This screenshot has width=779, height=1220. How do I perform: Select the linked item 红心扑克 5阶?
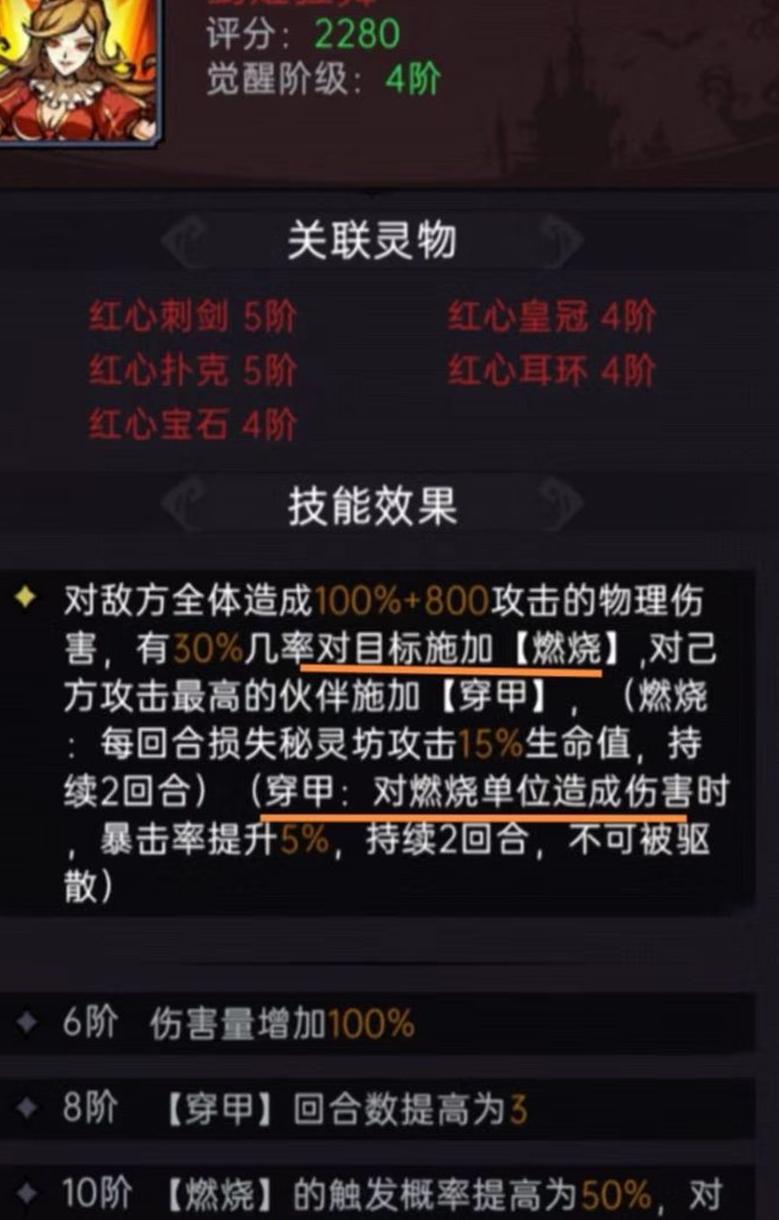[x=192, y=371]
